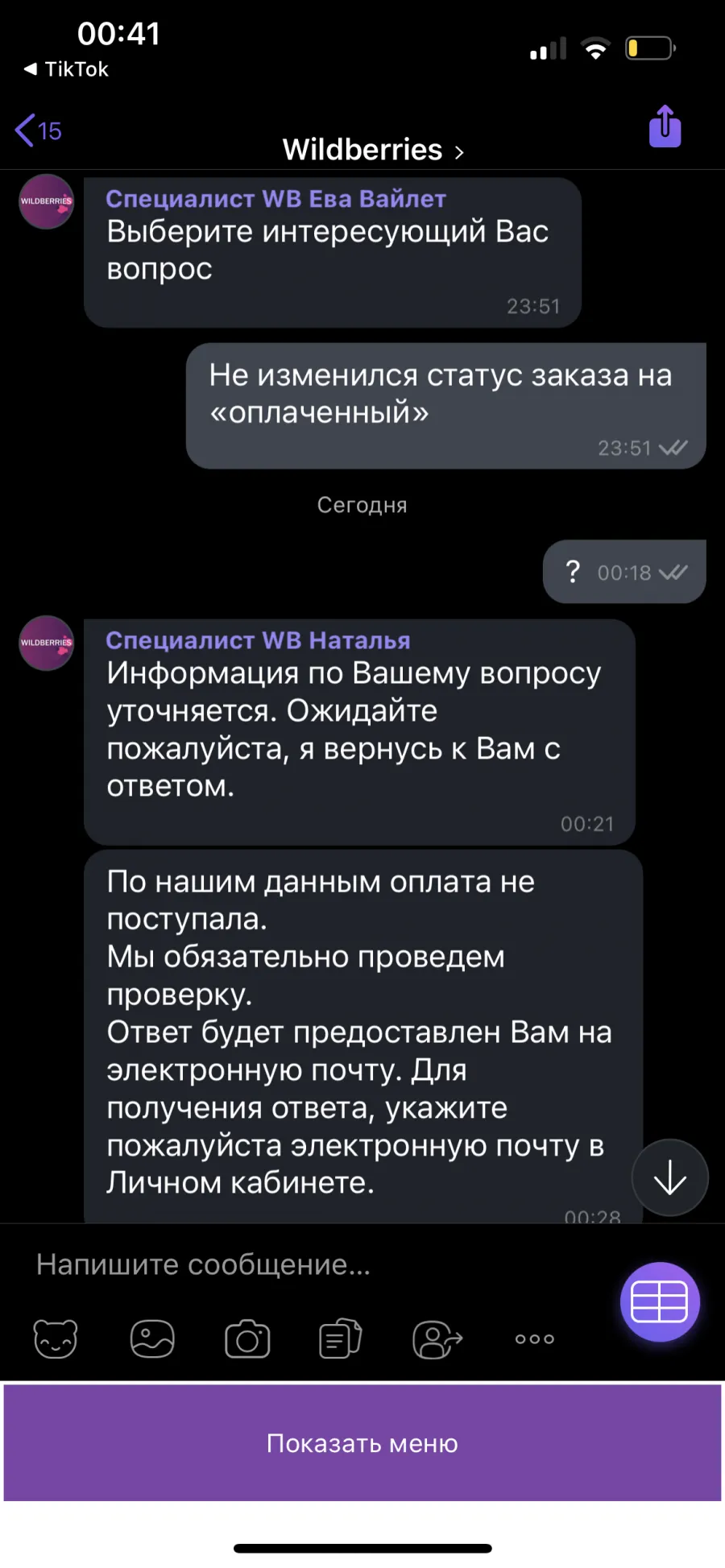Jump to the latest message with the down arrow
The width and height of the screenshot is (725, 1568).
point(669,1177)
